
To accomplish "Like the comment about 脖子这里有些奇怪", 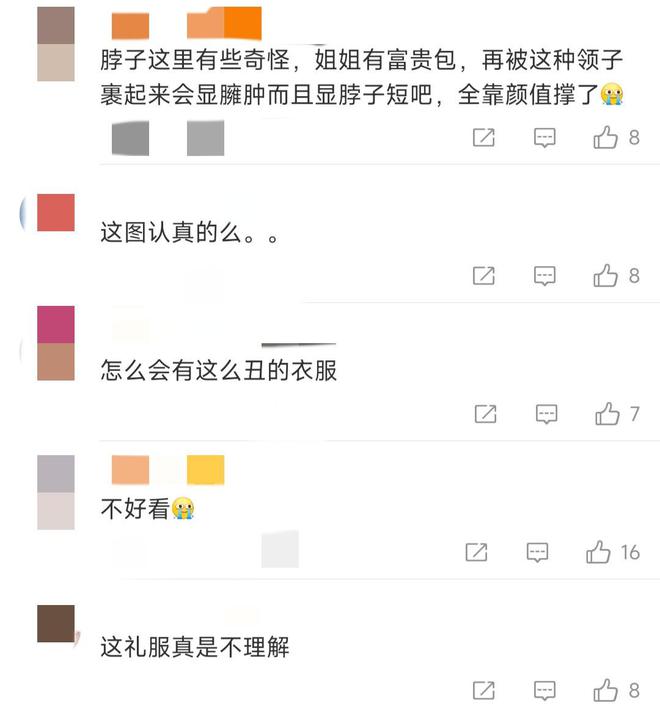I will pos(606,138).
